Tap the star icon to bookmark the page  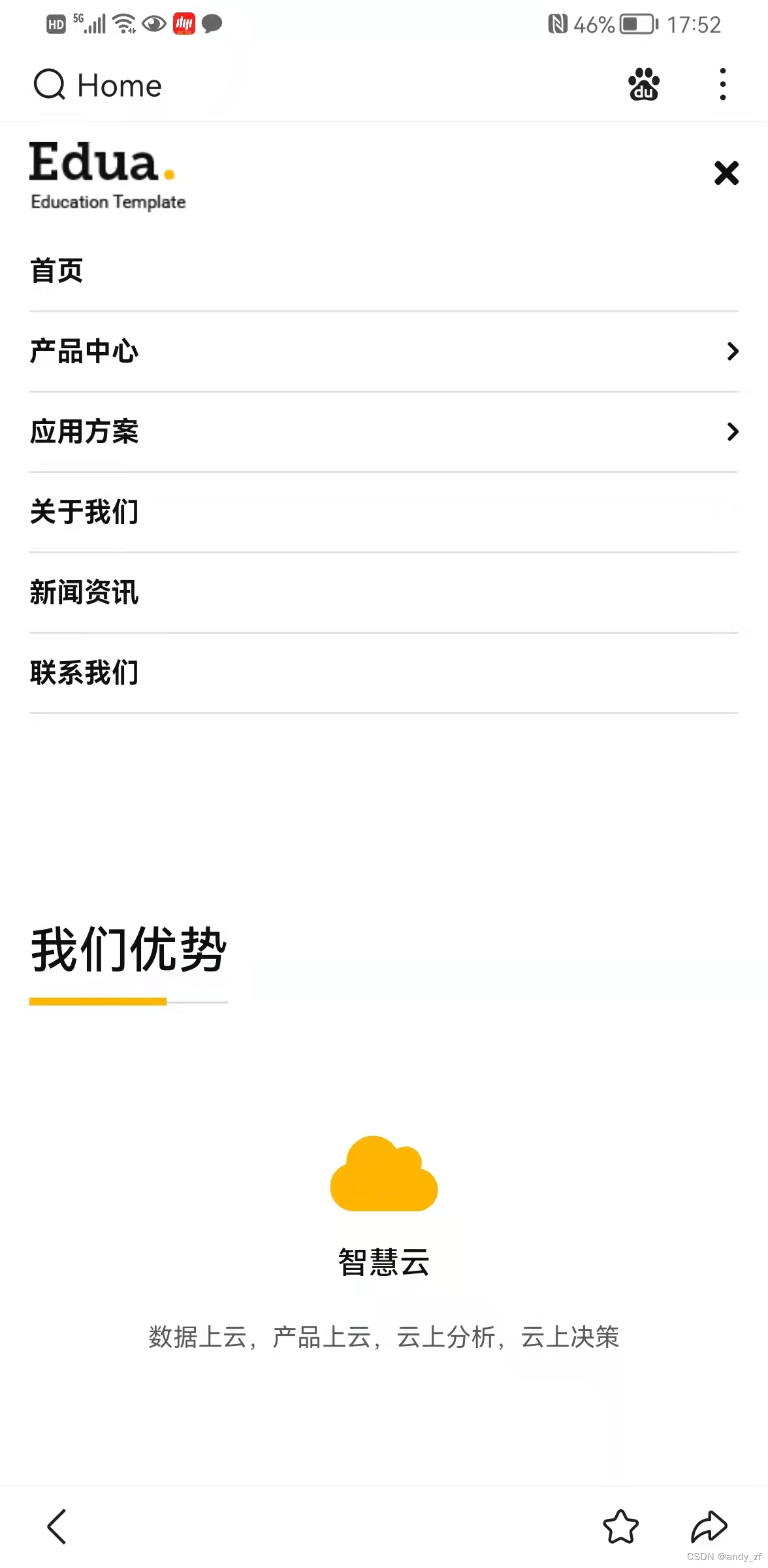click(621, 1527)
